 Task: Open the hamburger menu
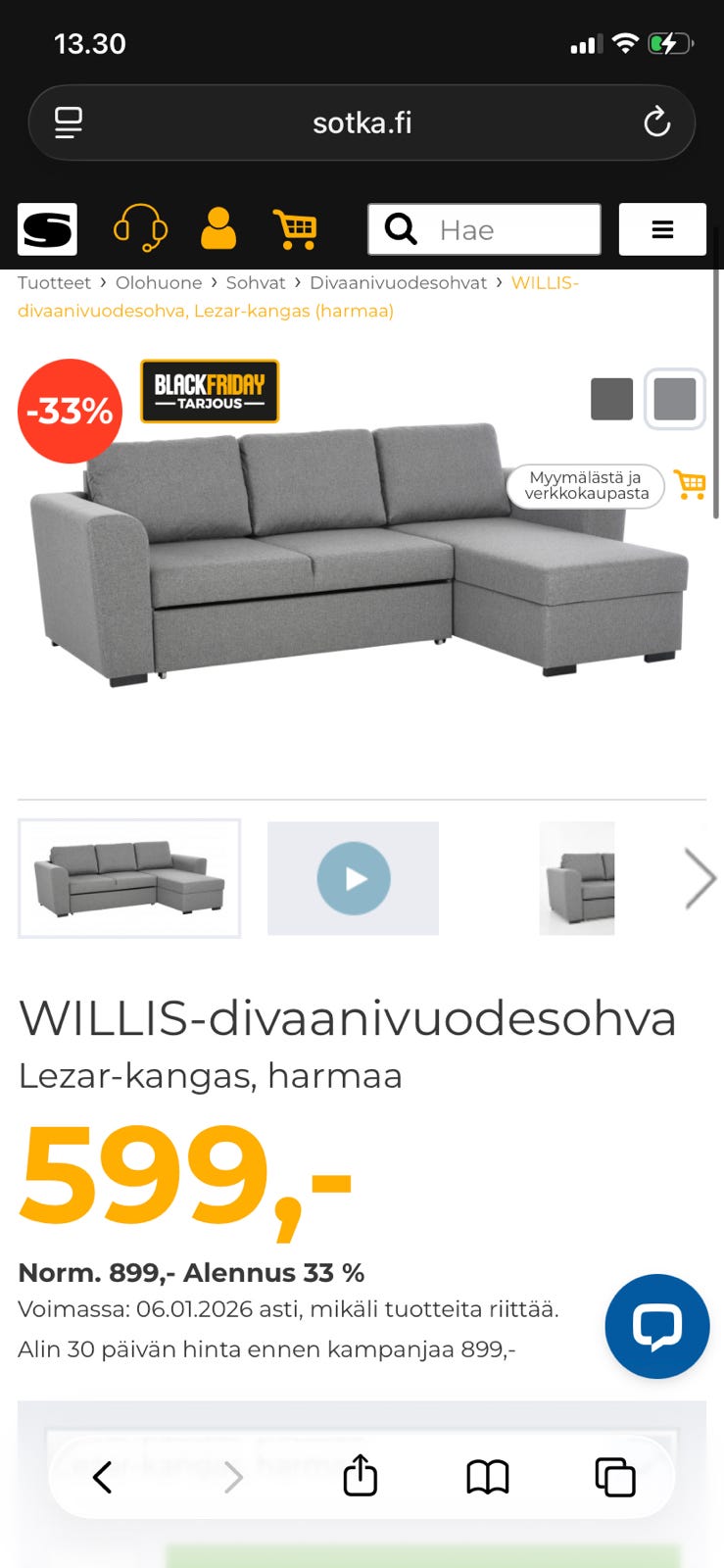[x=662, y=229]
